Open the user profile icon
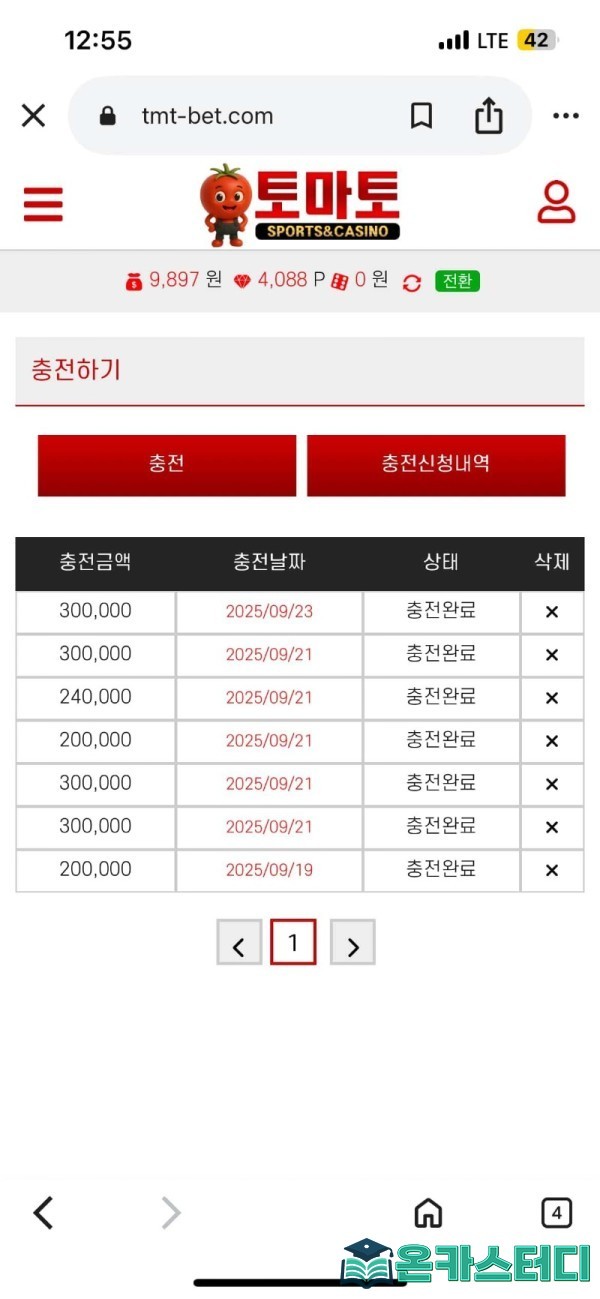The image size is (600, 1299). point(556,202)
